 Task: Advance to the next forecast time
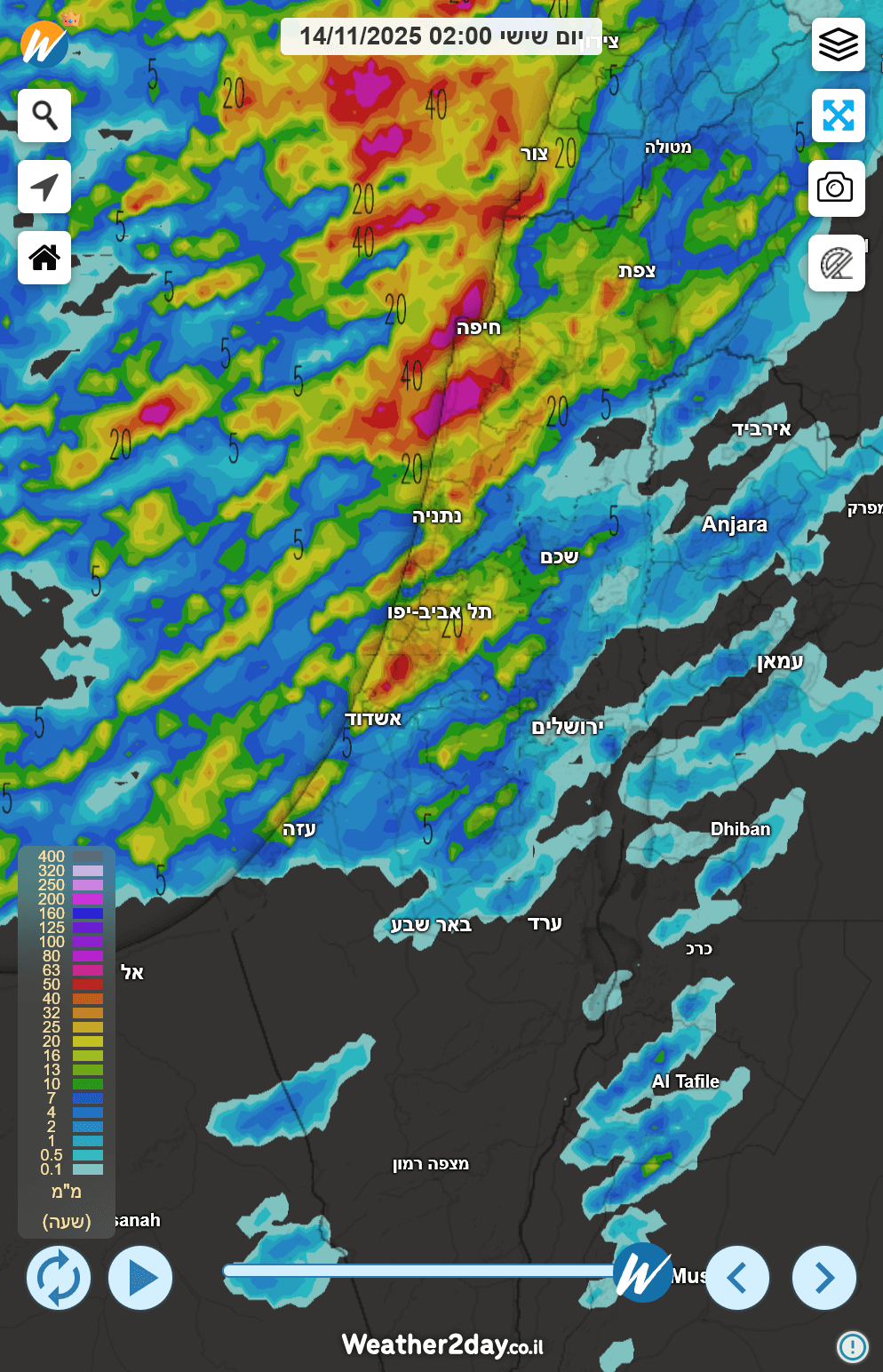[823, 1278]
